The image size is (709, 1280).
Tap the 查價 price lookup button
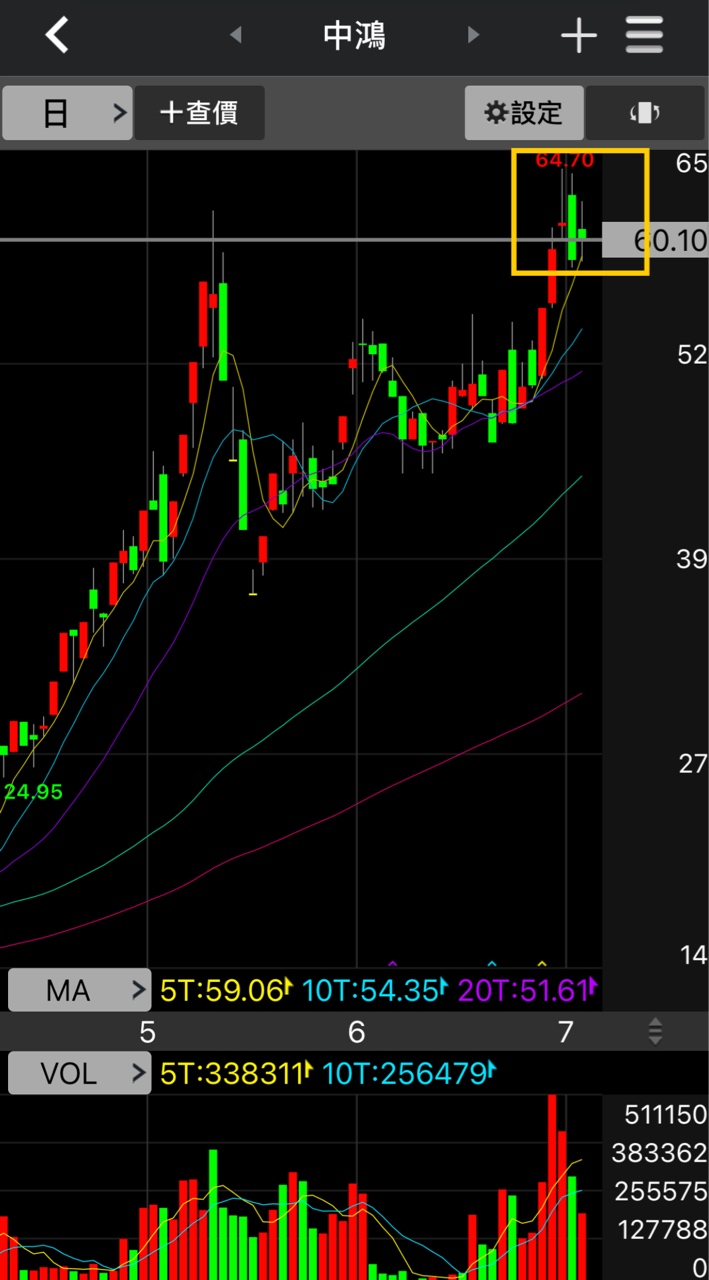point(199,113)
